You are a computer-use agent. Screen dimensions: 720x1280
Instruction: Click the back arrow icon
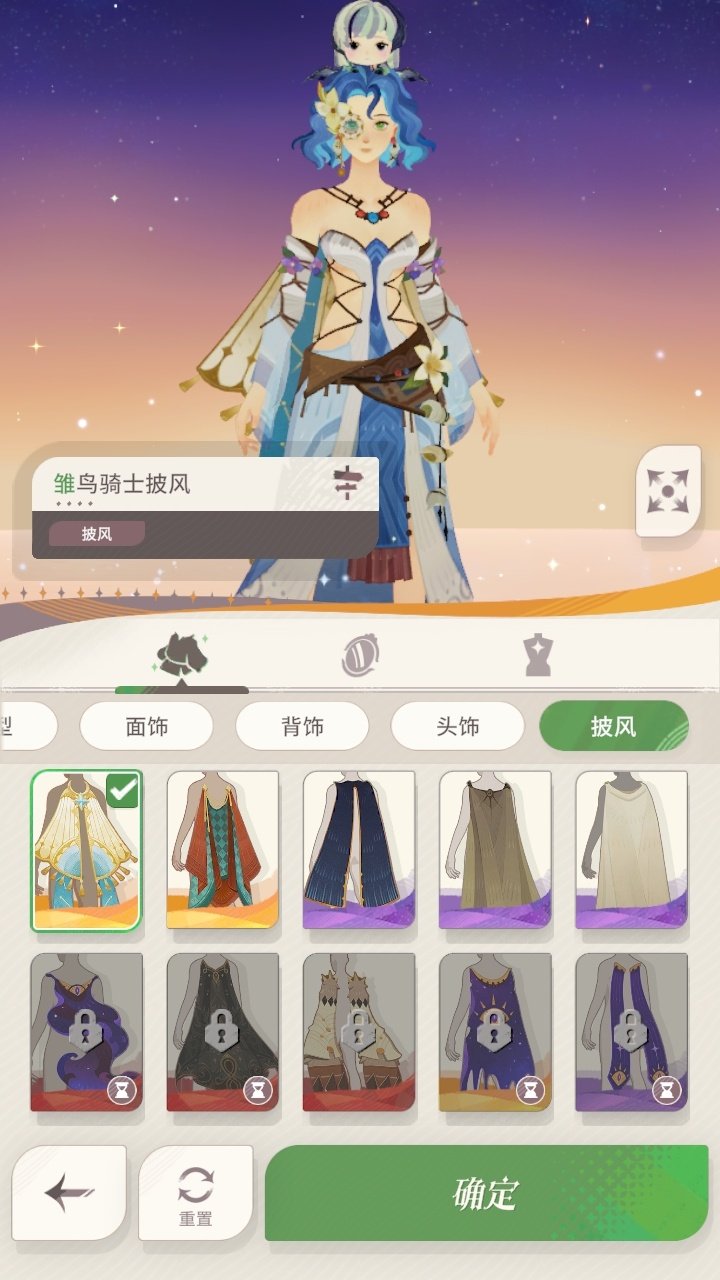[68, 1190]
